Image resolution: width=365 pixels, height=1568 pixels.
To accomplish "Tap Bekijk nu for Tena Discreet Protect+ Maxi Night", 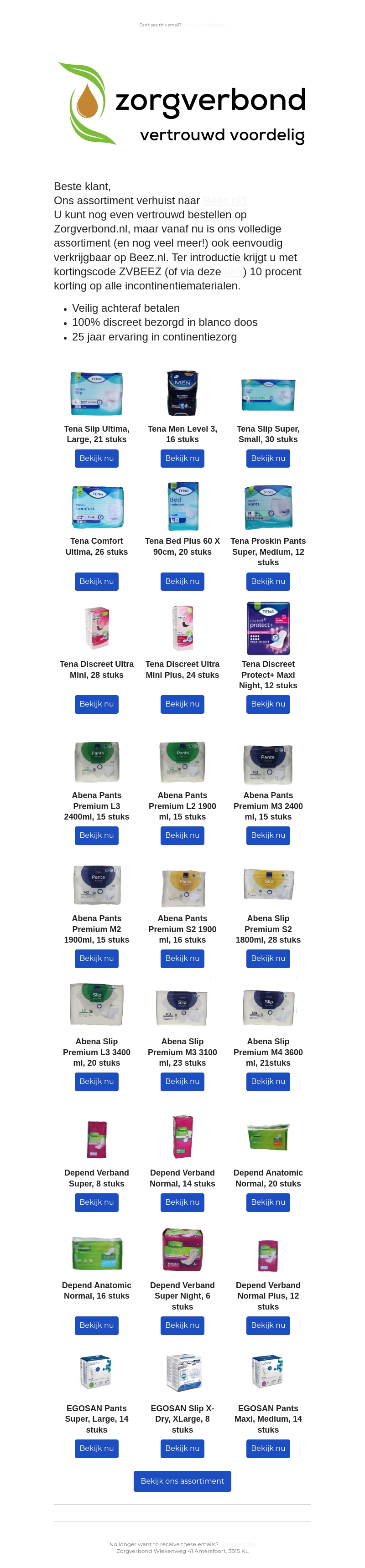I will (x=267, y=704).
